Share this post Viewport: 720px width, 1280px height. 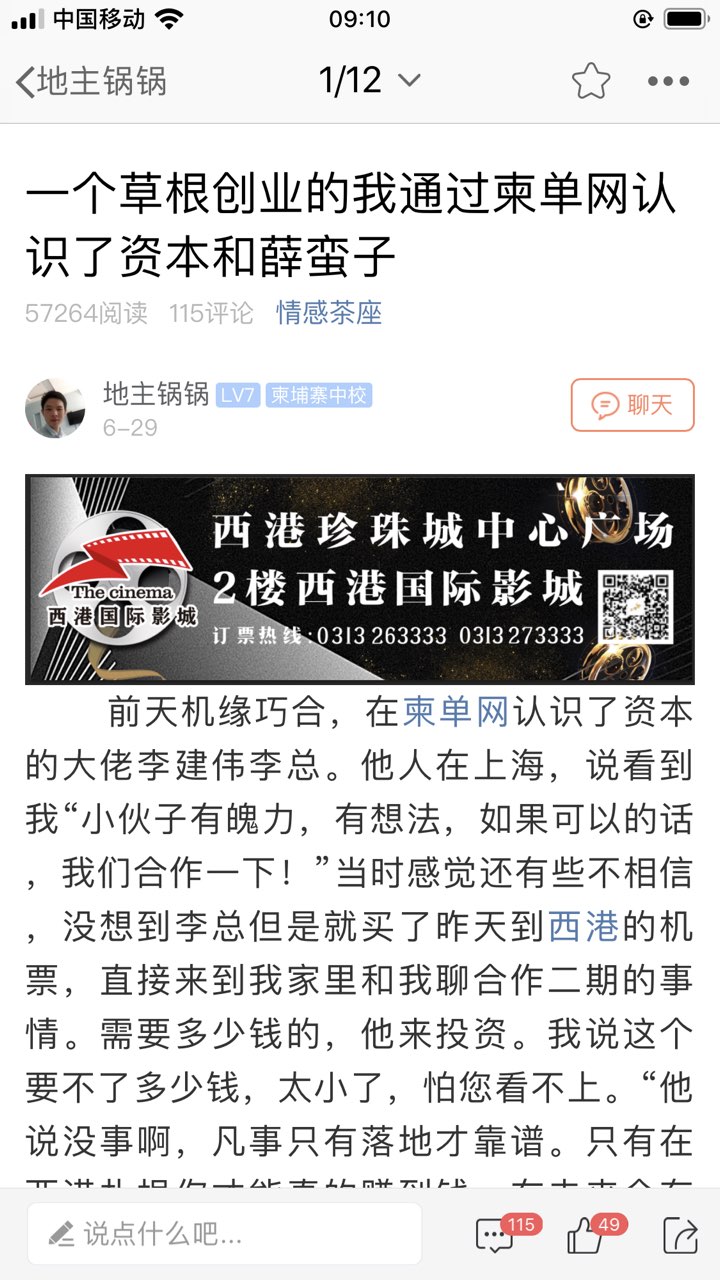(680, 1235)
